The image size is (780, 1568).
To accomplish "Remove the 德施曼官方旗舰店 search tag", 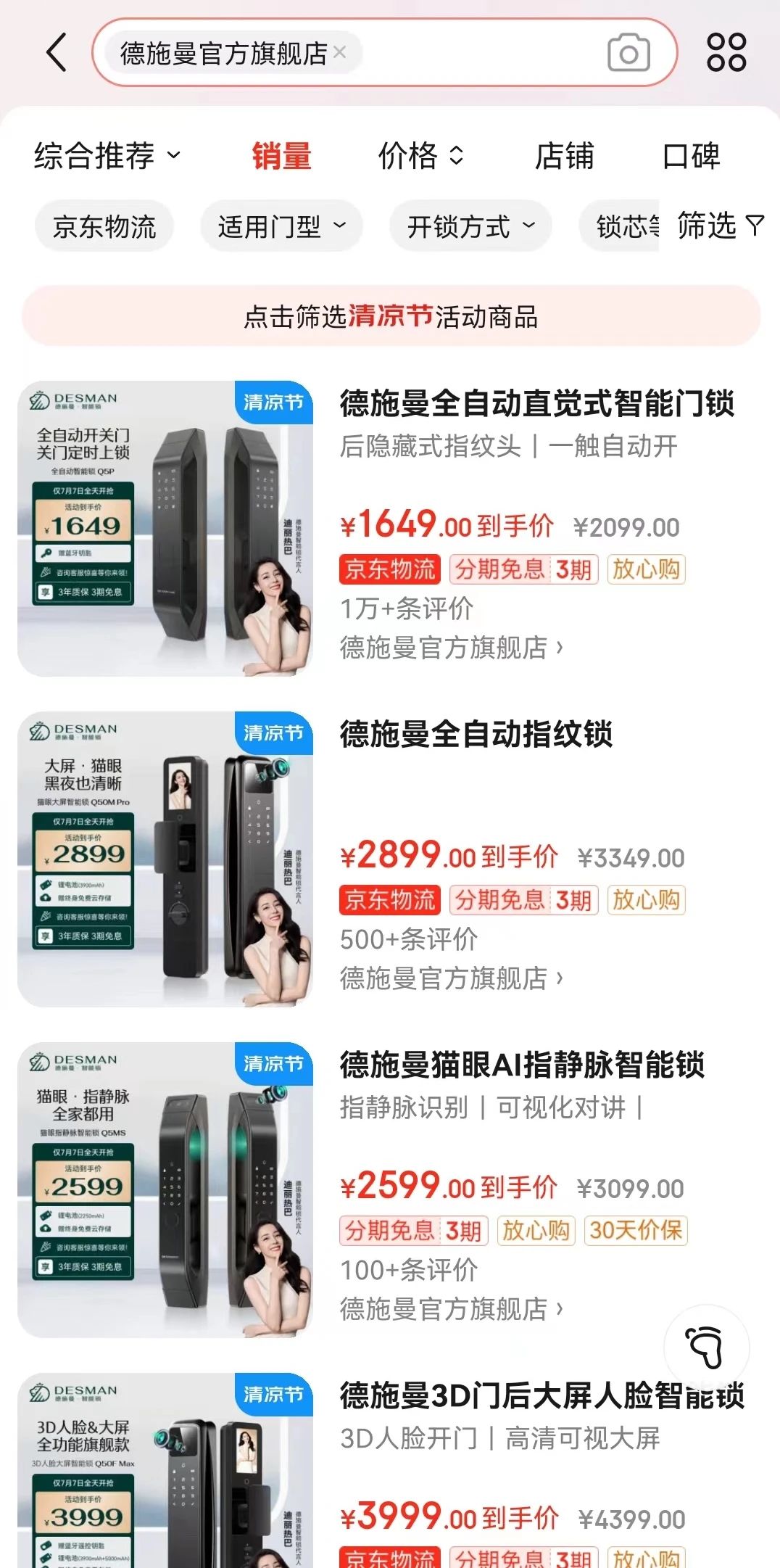I will (339, 52).
